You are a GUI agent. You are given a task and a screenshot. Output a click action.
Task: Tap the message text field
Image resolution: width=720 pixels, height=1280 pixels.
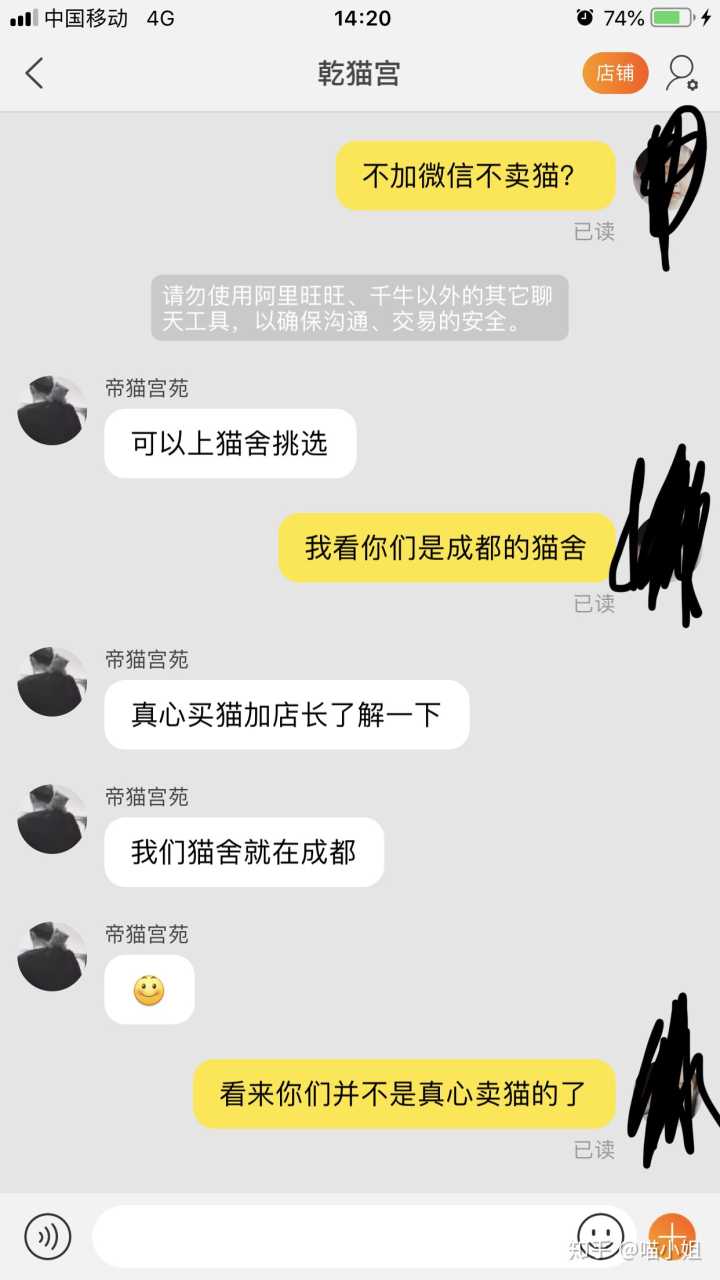(x=330, y=1236)
